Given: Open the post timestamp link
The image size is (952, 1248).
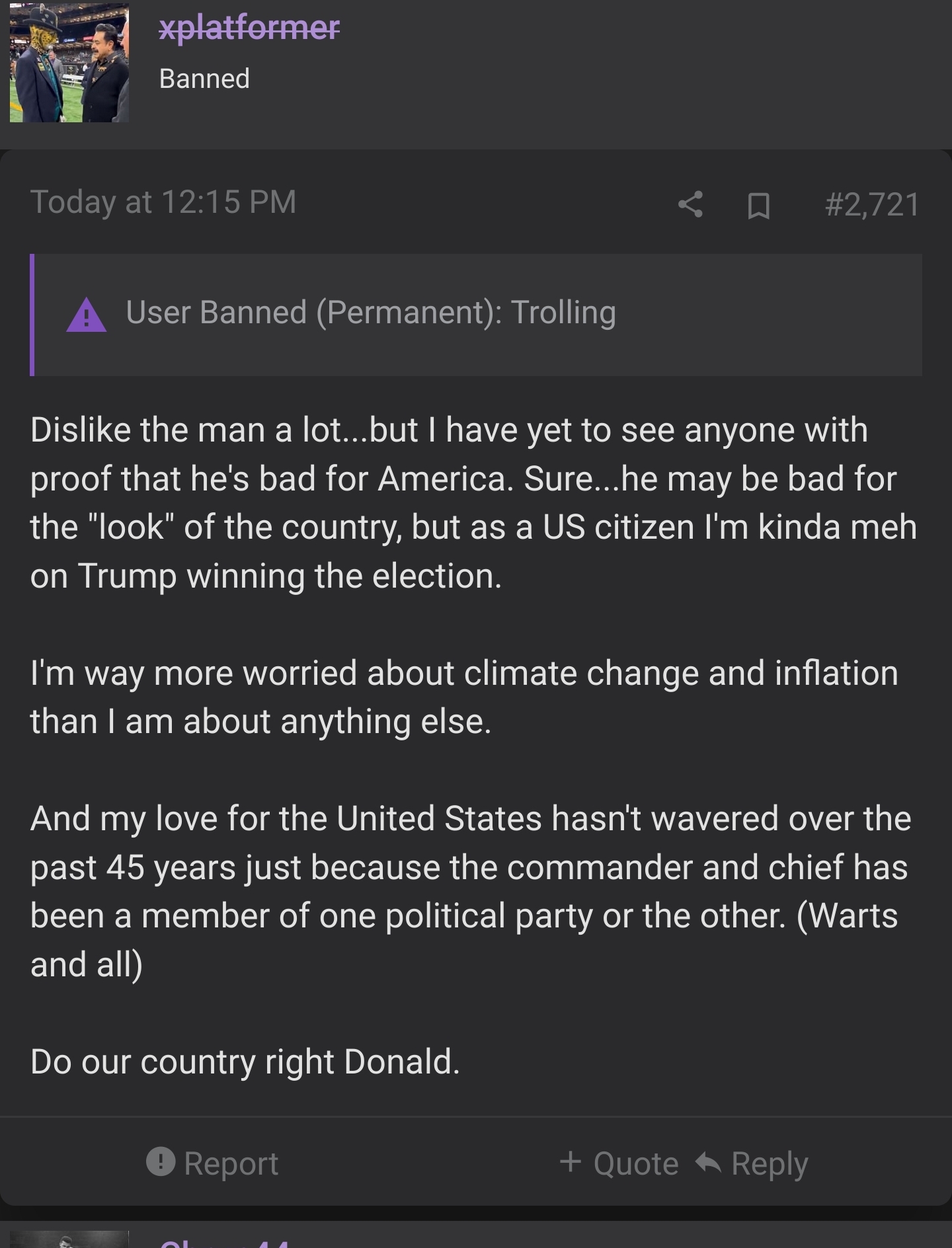Looking at the screenshot, I should click(x=163, y=202).
